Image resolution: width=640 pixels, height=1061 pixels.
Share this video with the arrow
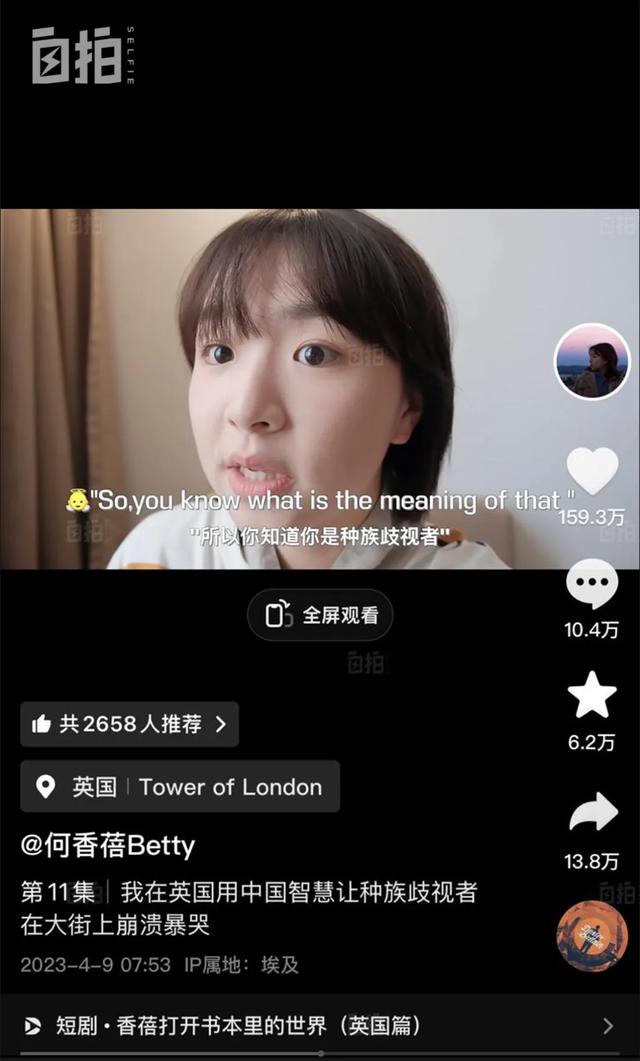(x=593, y=812)
